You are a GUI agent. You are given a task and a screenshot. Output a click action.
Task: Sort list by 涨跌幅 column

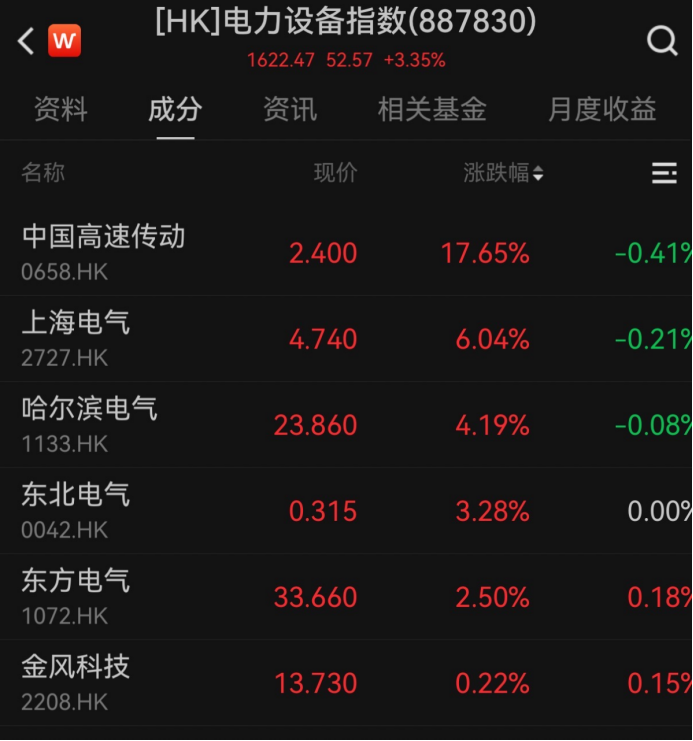pyautogui.click(x=503, y=173)
